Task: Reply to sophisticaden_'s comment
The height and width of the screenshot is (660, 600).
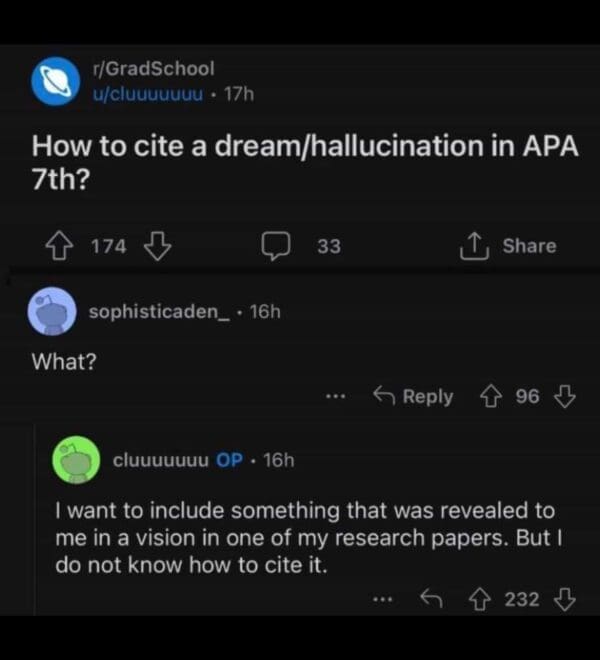Action: [x=413, y=397]
